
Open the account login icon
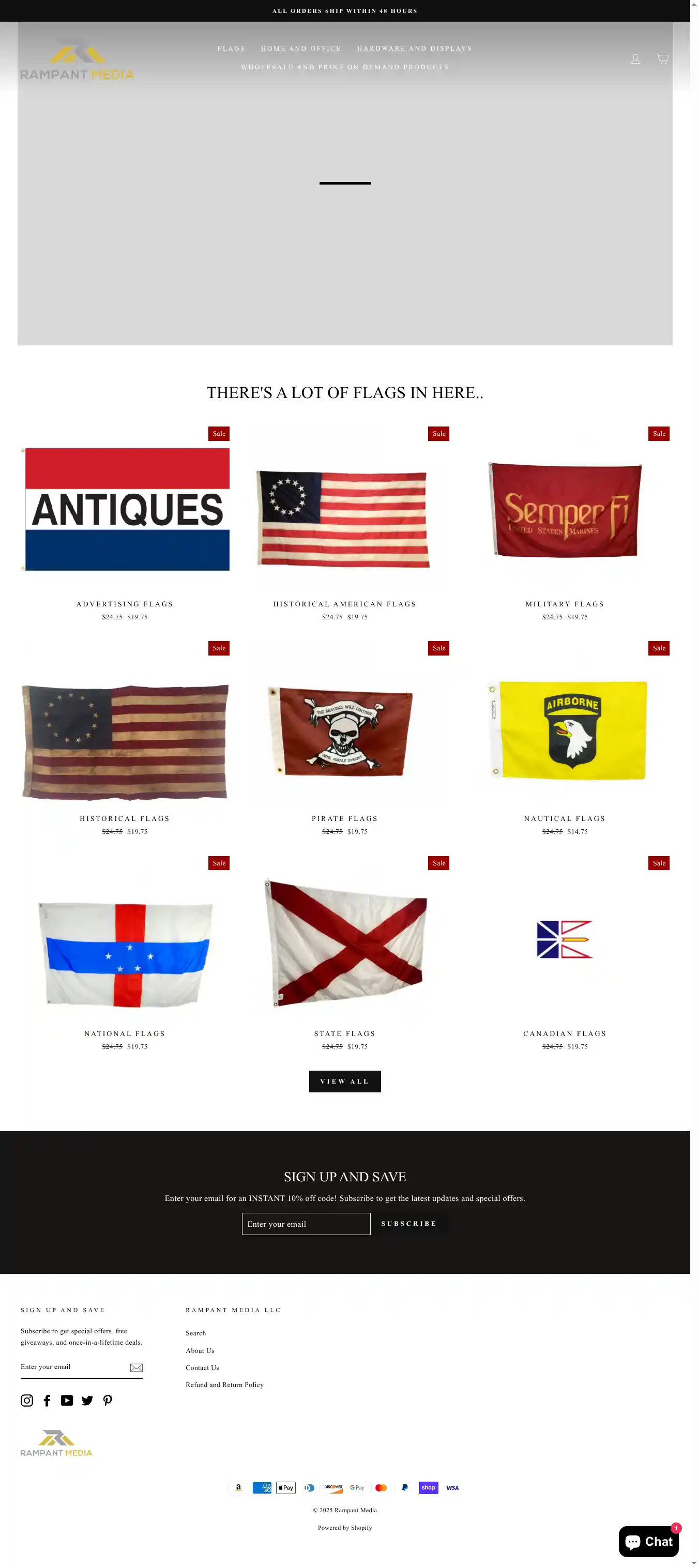tap(635, 59)
